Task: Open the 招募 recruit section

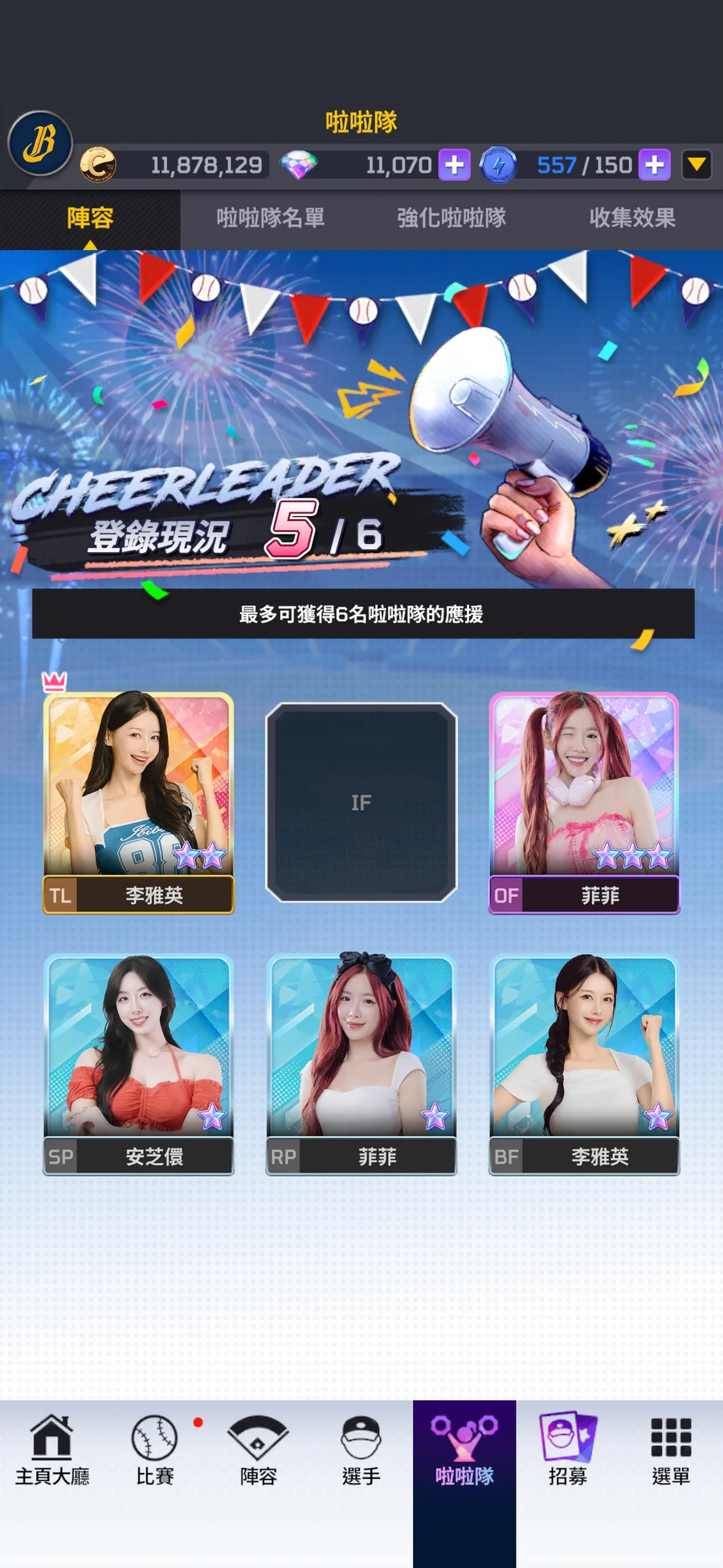Action: pyautogui.click(x=567, y=1451)
